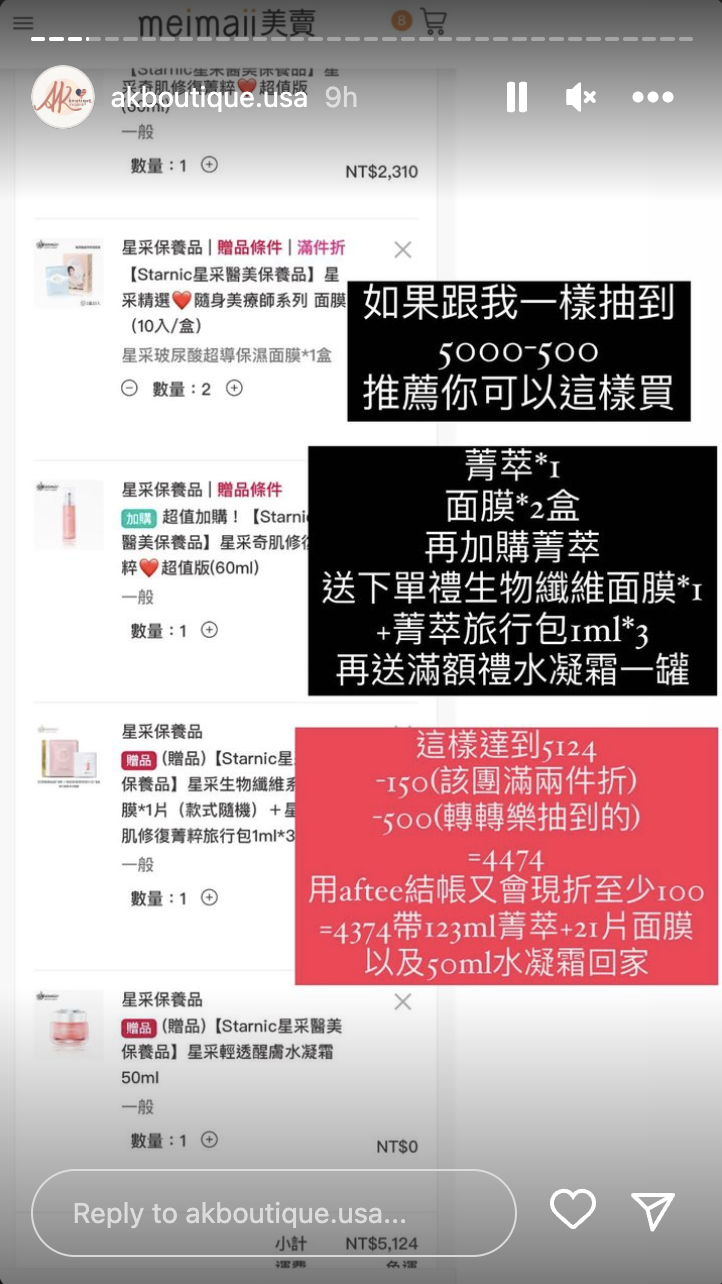
Task: Share the story via paper plane
Action: (x=653, y=1210)
